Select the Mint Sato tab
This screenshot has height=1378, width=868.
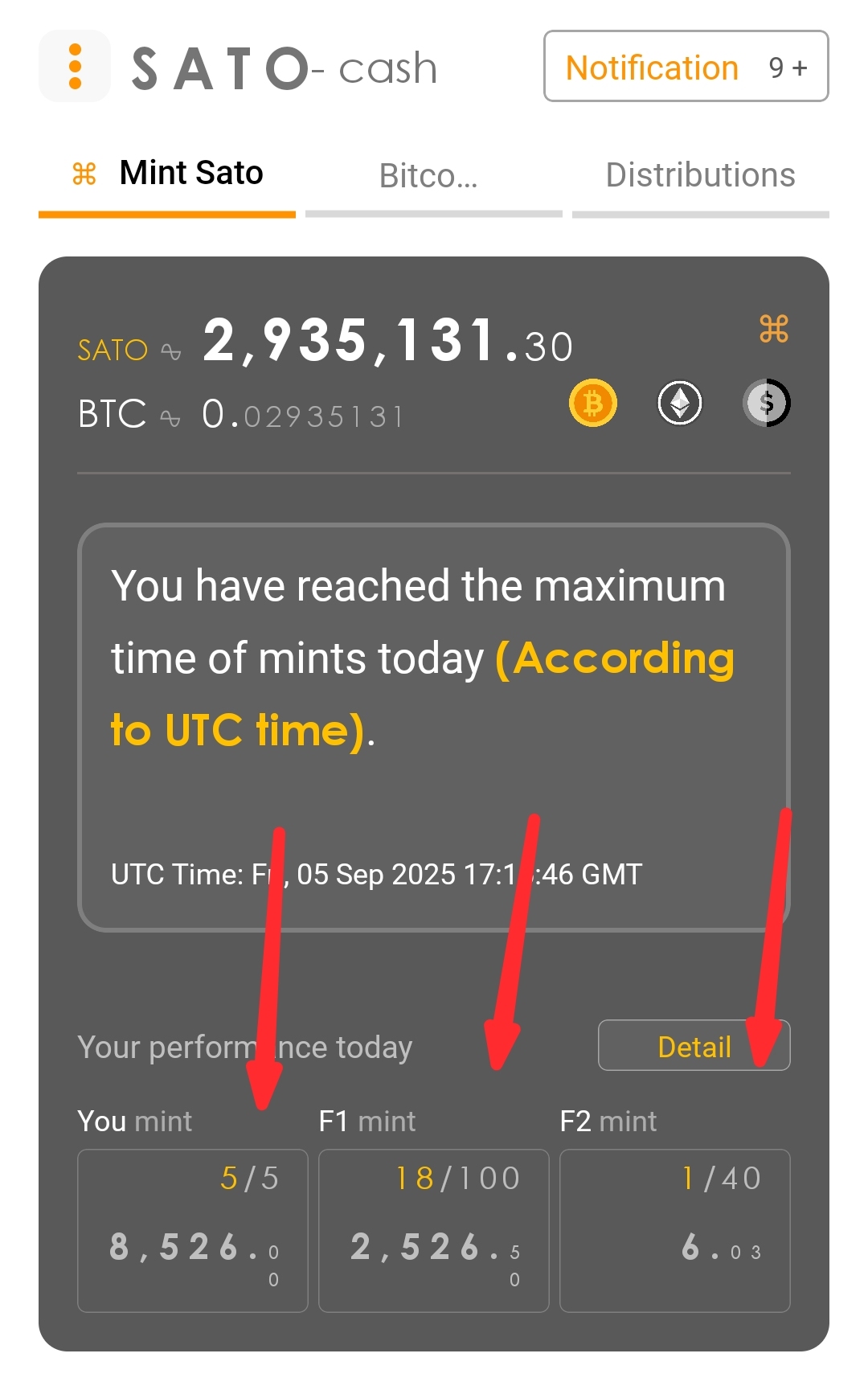(167, 174)
